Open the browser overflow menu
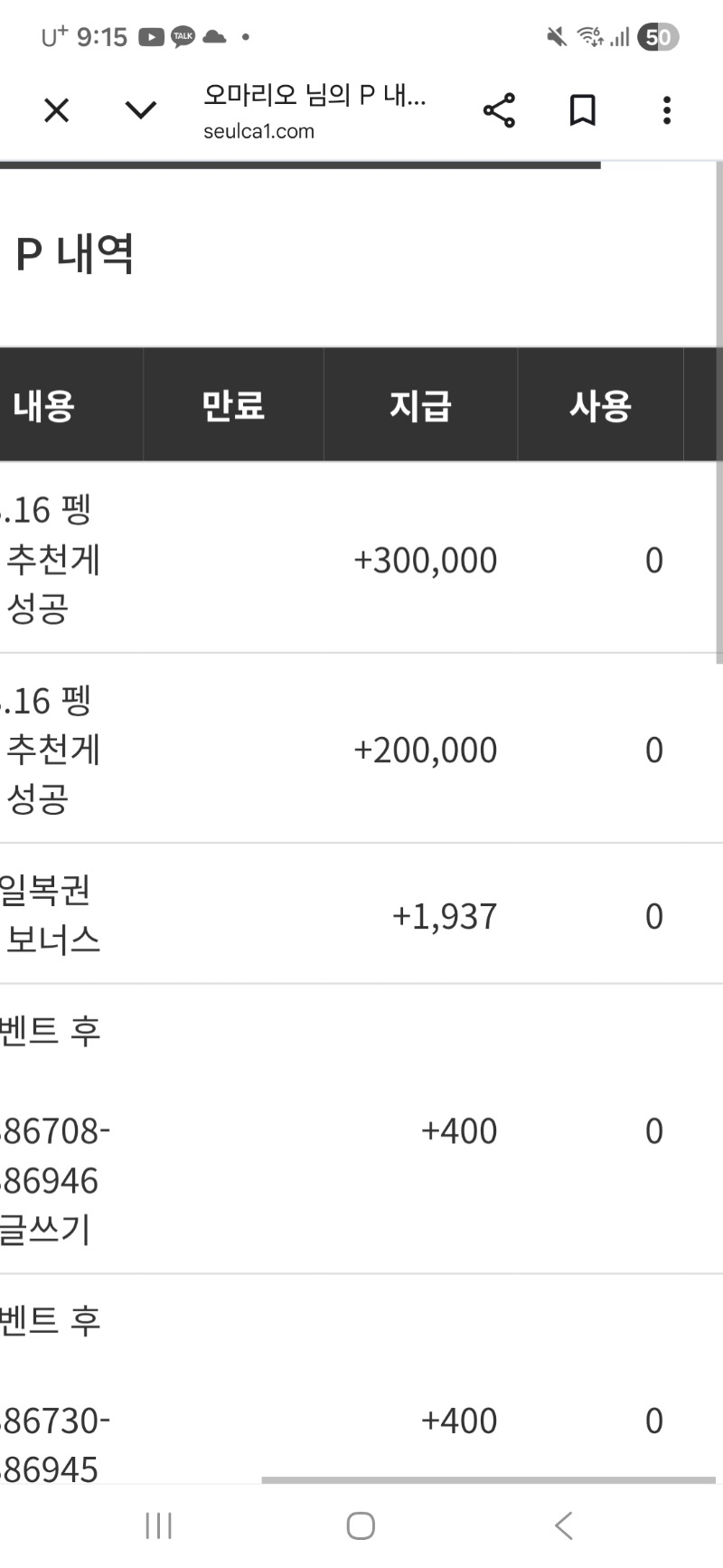723x1568 pixels. pyautogui.click(x=667, y=110)
